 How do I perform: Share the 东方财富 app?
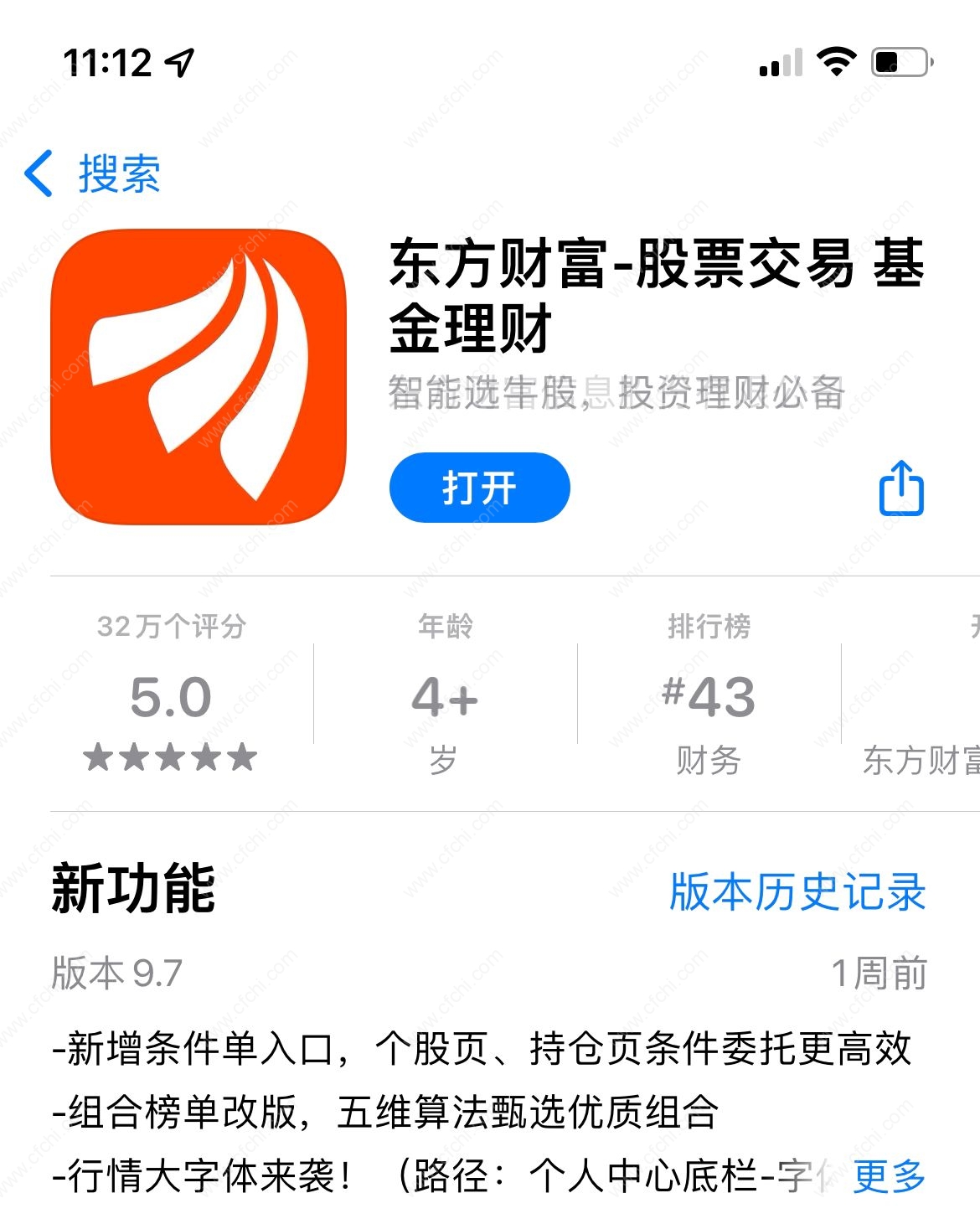click(x=900, y=488)
